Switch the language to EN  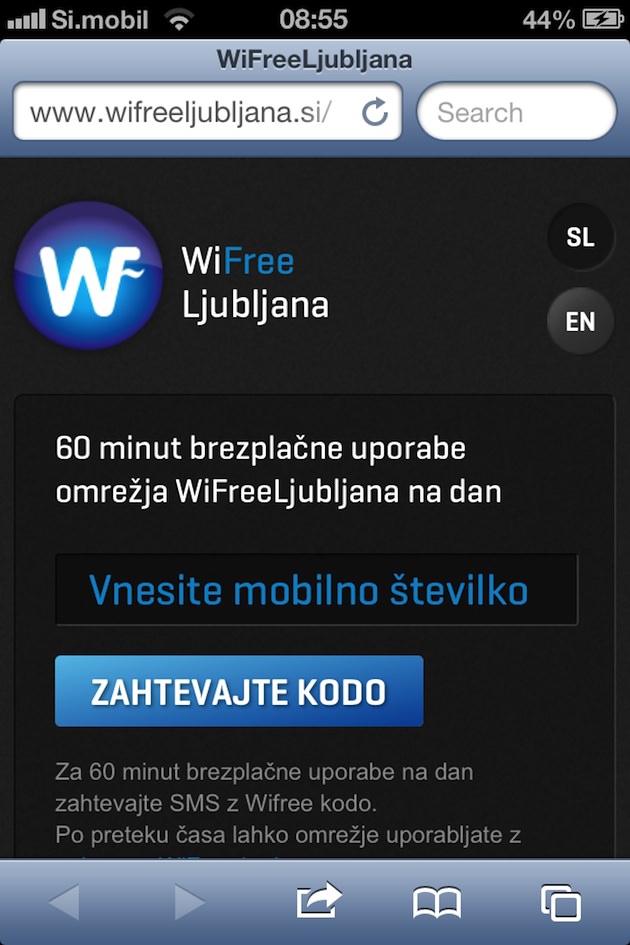580,321
